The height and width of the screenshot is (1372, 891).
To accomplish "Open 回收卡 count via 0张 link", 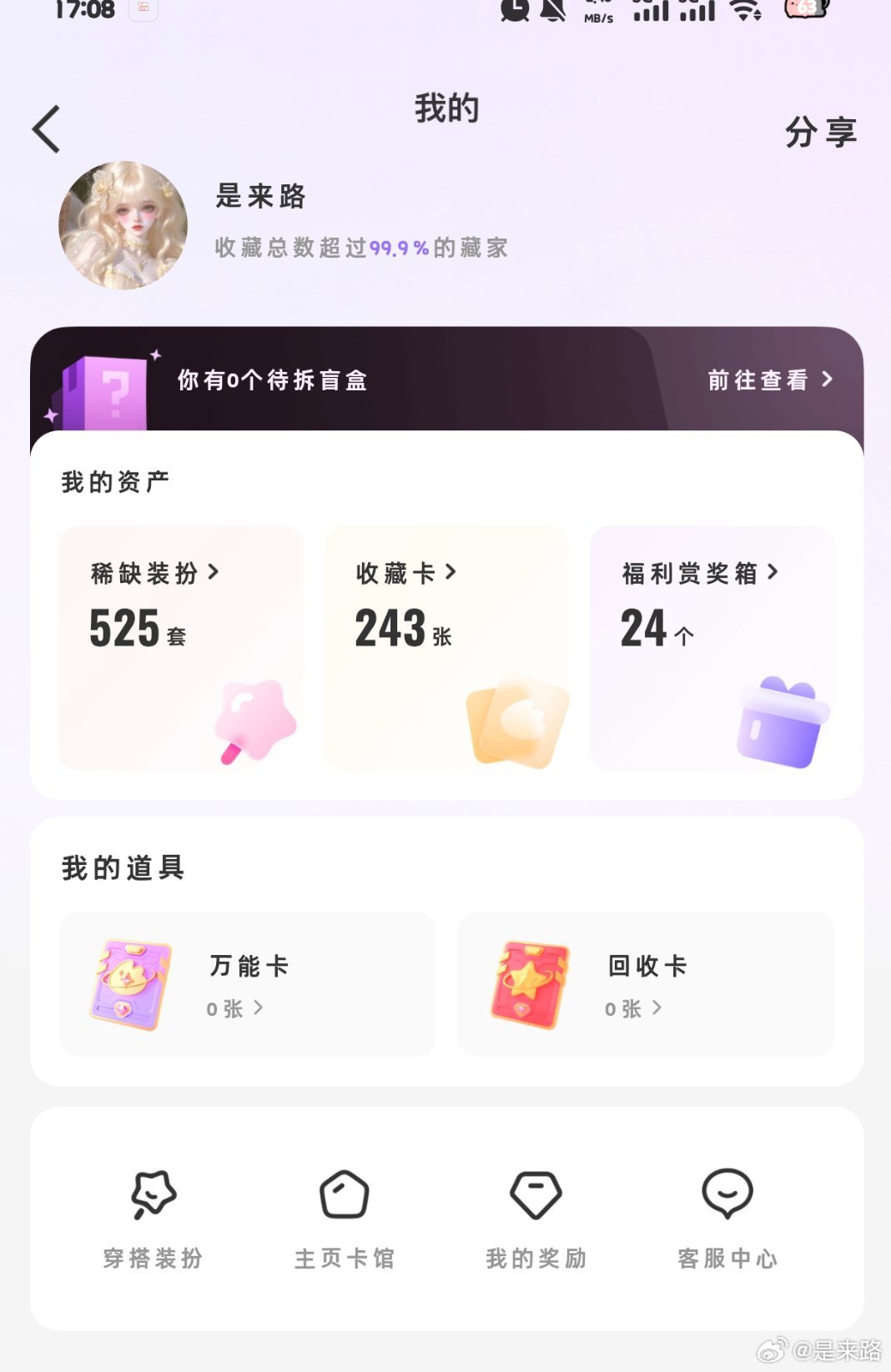I will (632, 1008).
